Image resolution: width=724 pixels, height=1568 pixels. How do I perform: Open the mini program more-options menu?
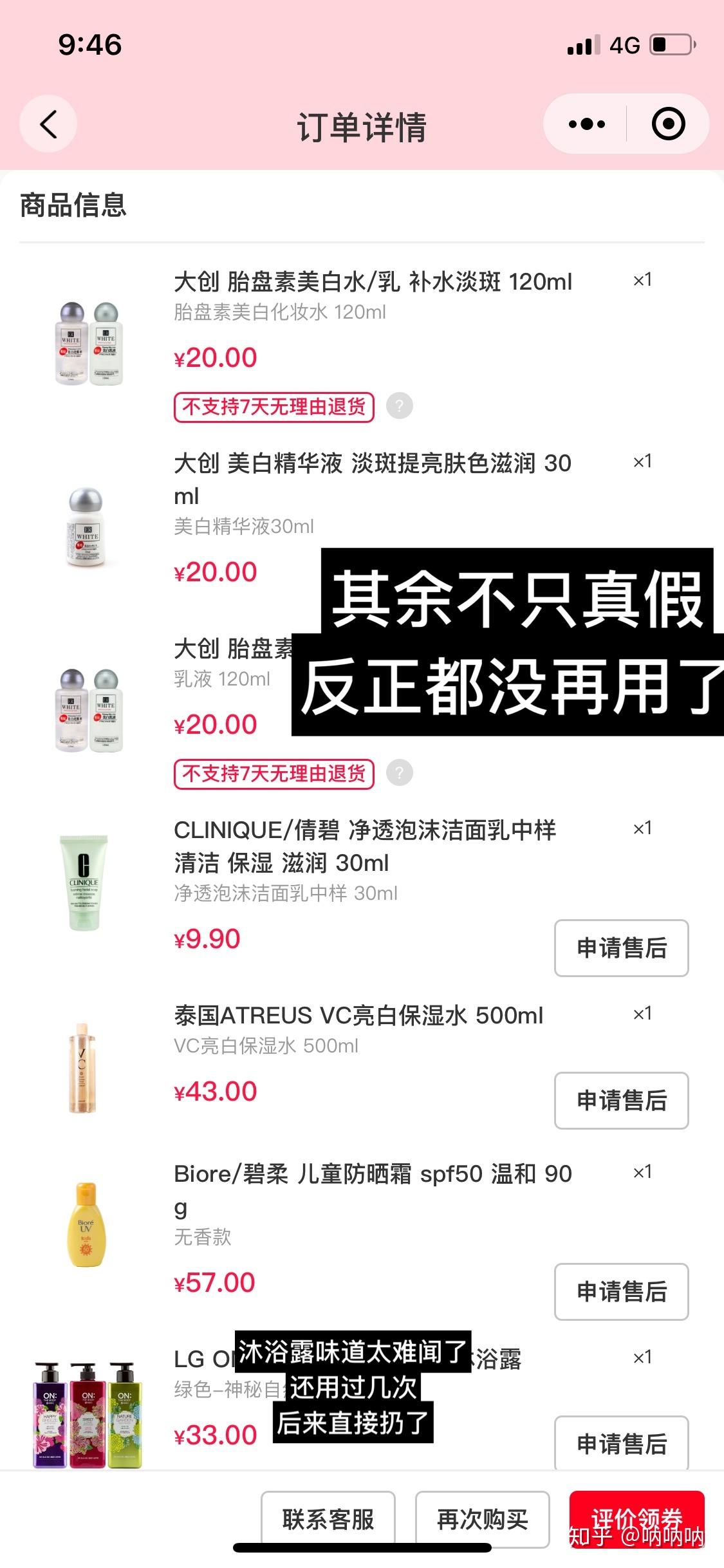point(587,124)
